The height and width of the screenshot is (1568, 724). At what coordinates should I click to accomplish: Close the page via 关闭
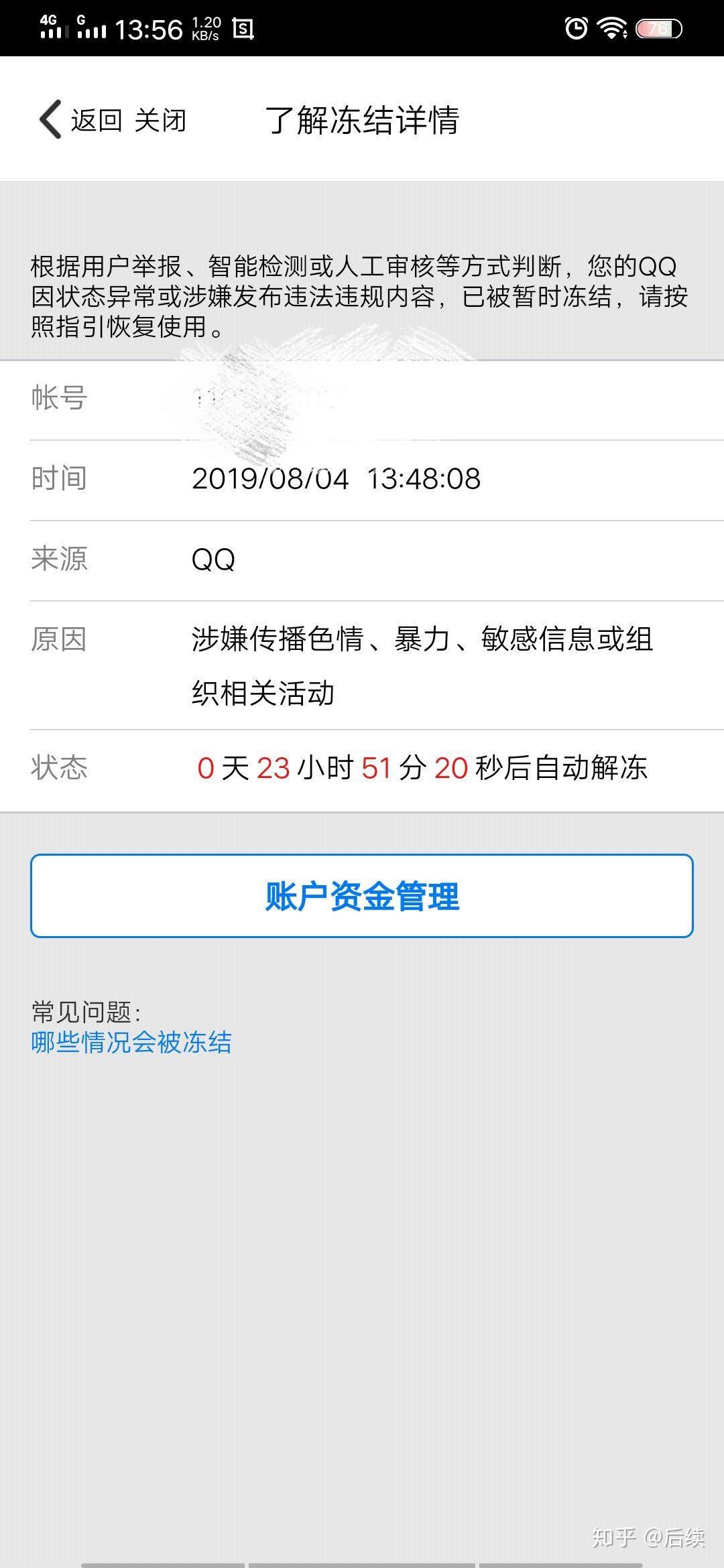(x=160, y=121)
